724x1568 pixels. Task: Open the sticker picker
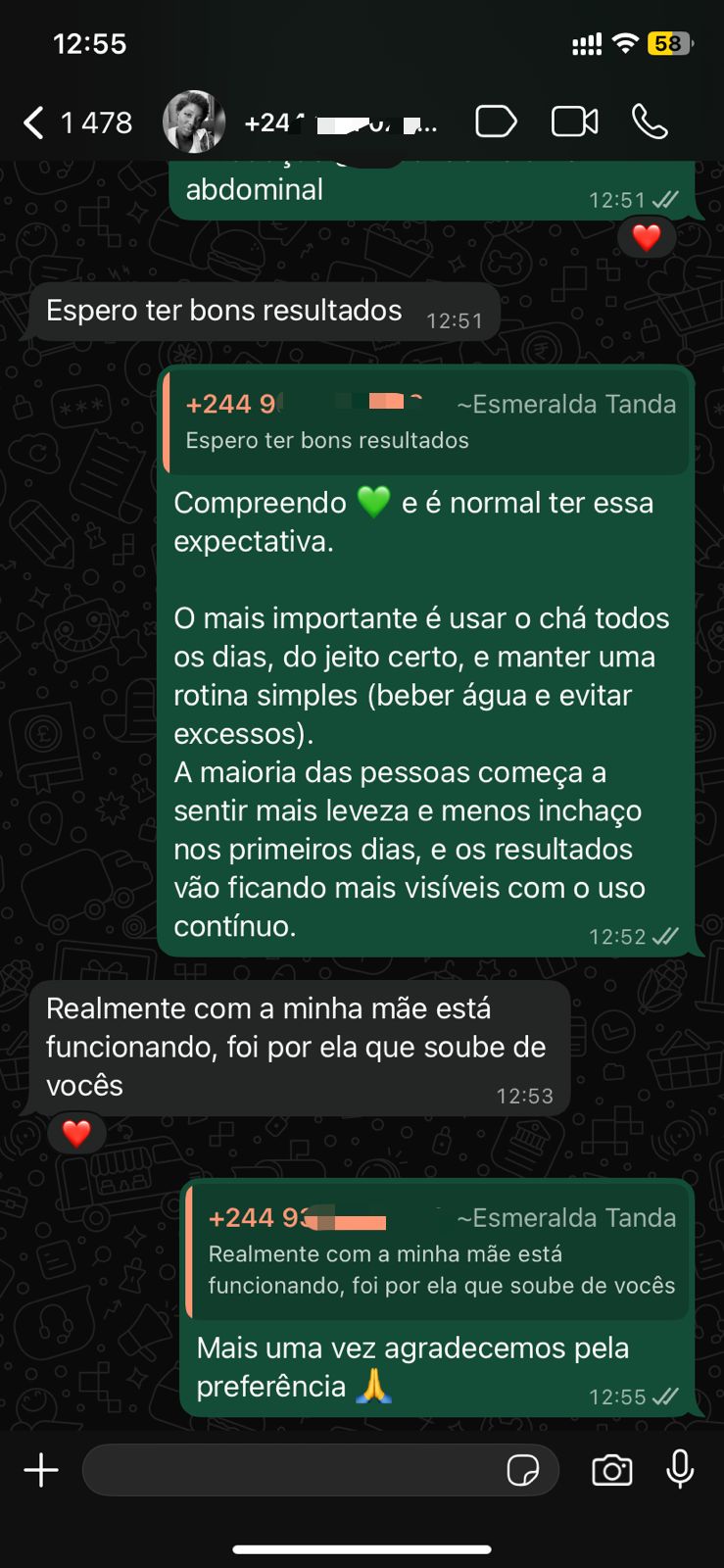[523, 1470]
